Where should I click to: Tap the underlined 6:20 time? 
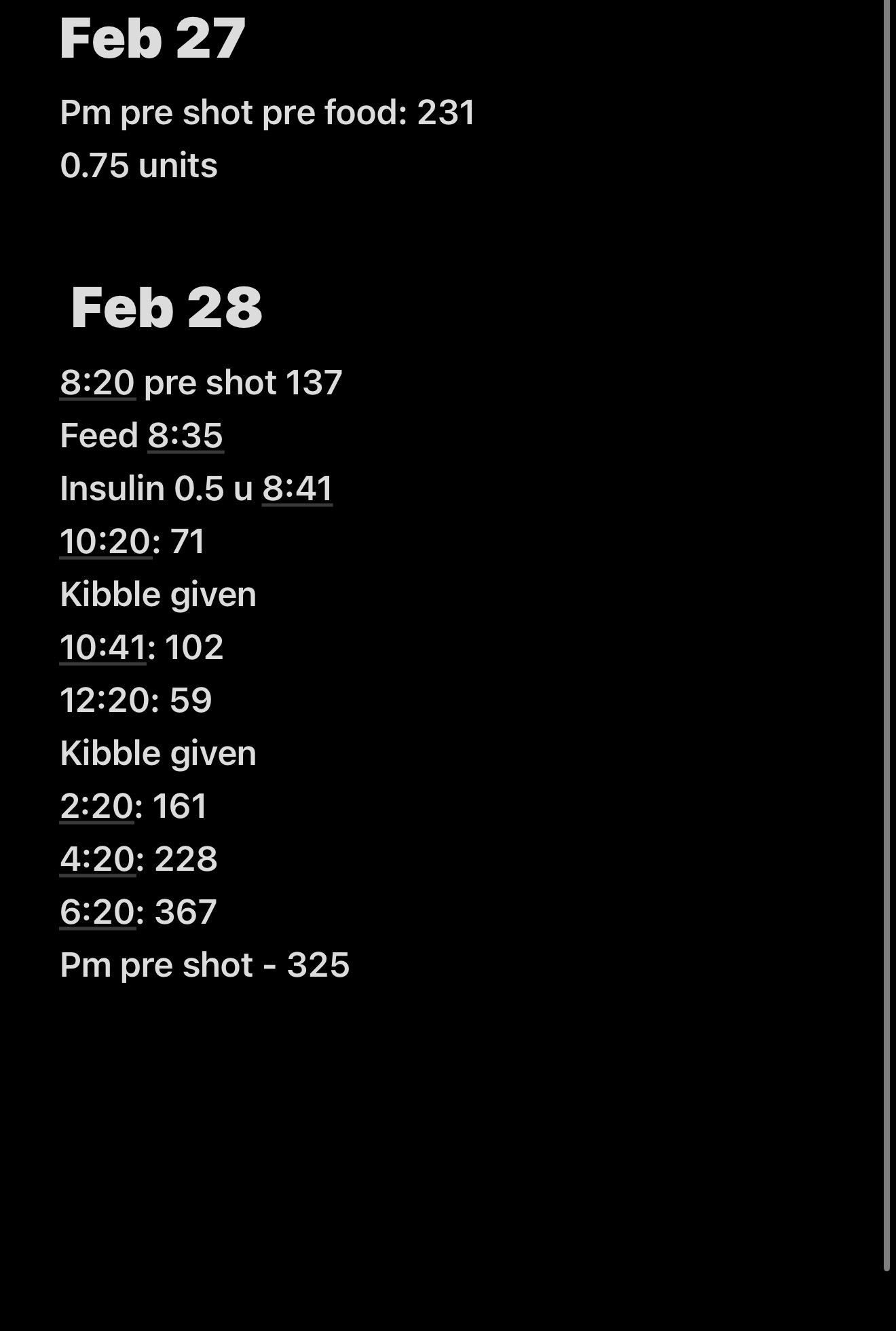[x=97, y=912]
